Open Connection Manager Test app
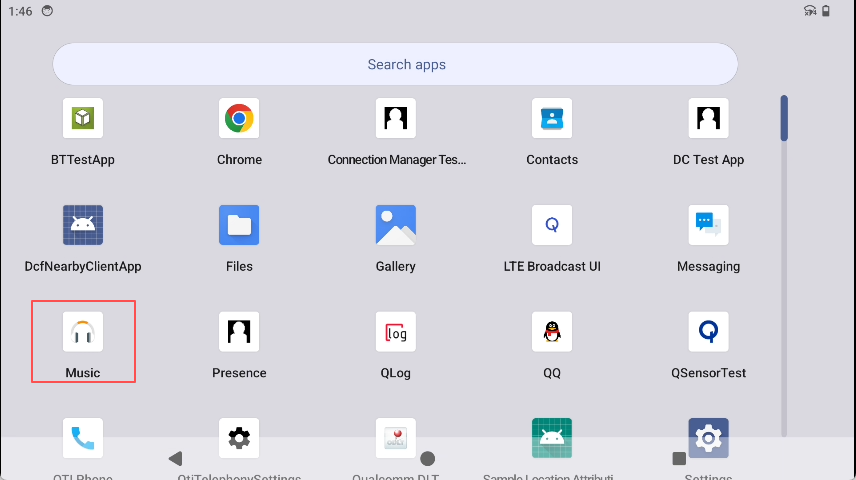 pyautogui.click(x=396, y=119)
